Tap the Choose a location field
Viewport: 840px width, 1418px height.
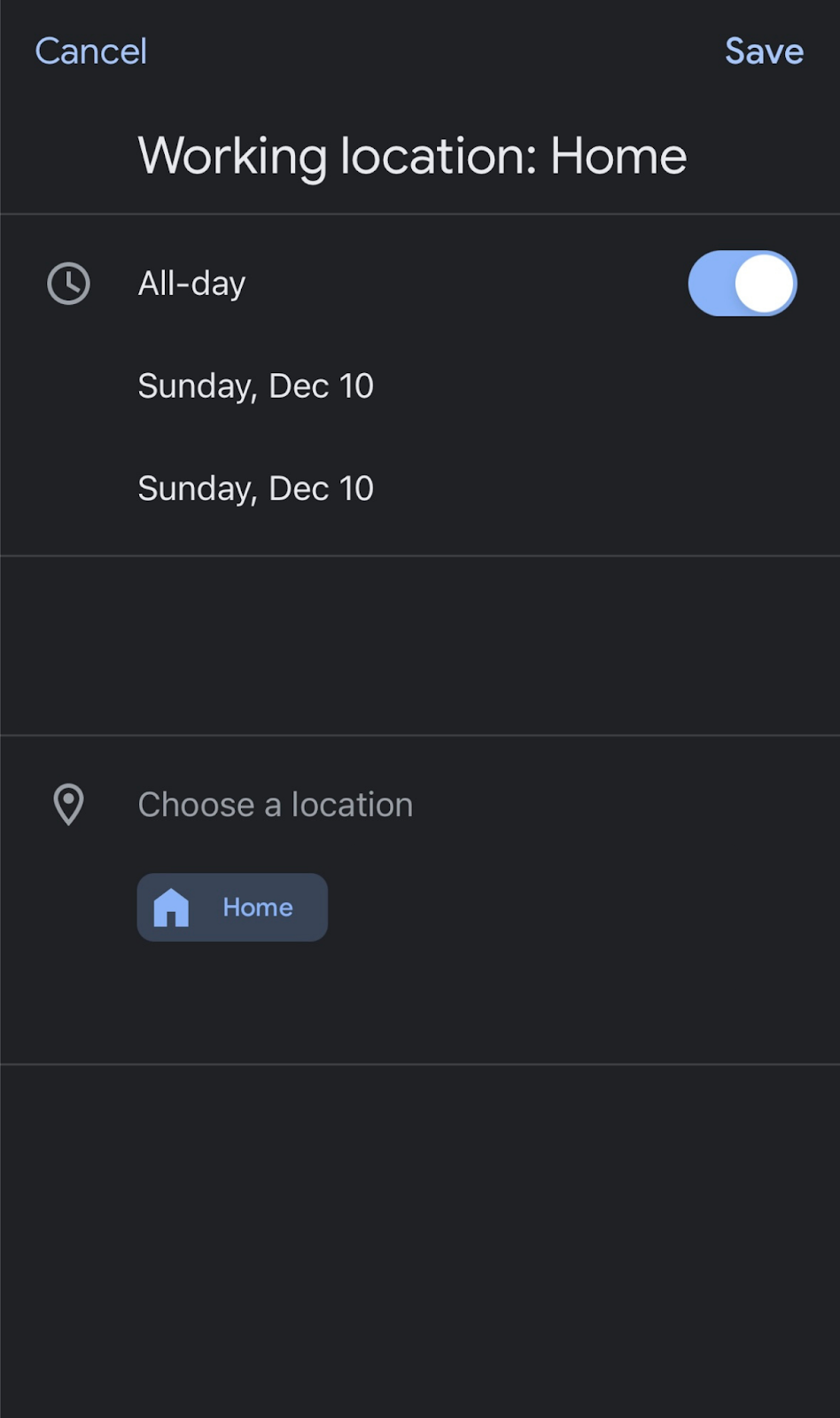(x=276, y=805)
